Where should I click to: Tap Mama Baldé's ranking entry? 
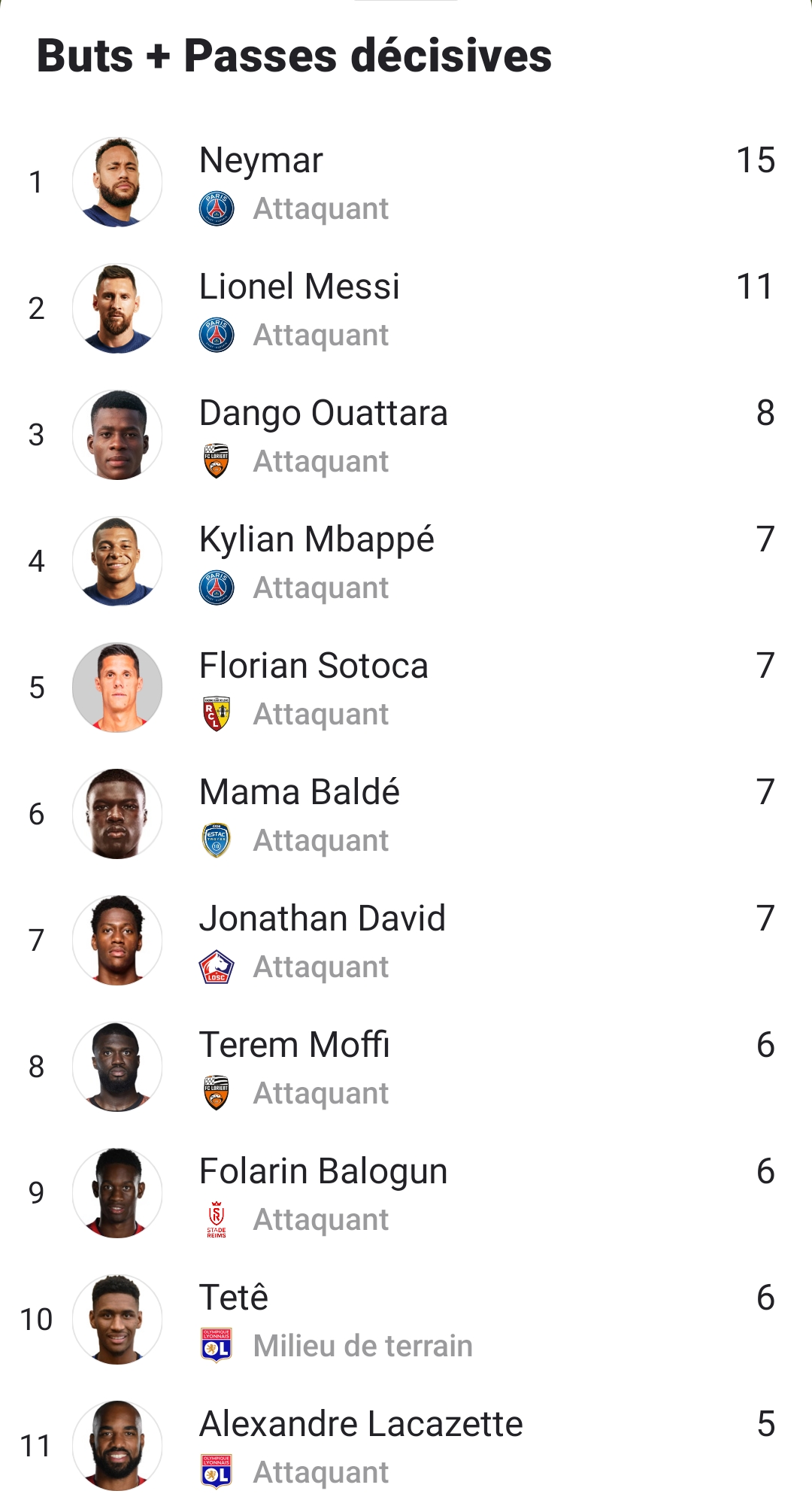click(406, 814)
